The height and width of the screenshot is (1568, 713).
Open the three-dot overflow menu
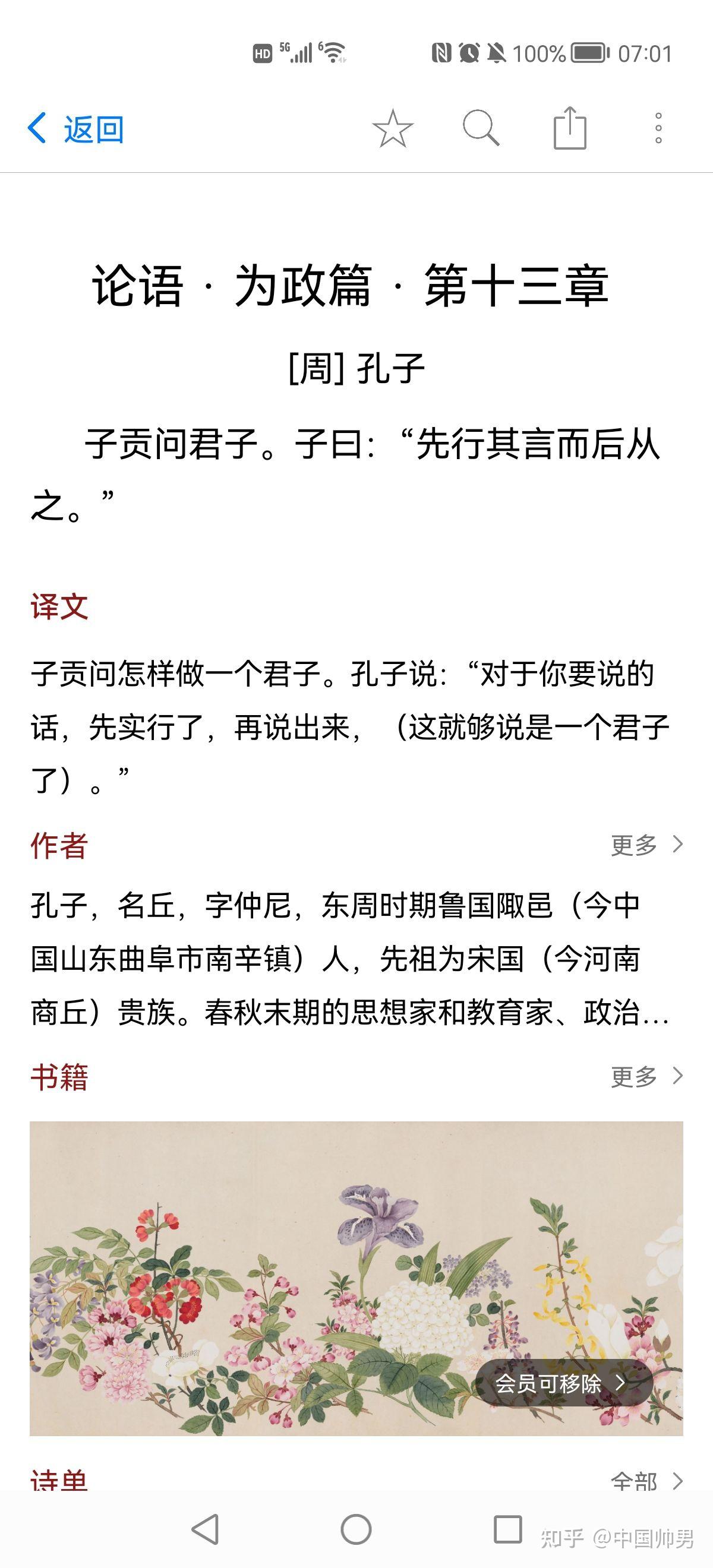(x=658, y=128)
